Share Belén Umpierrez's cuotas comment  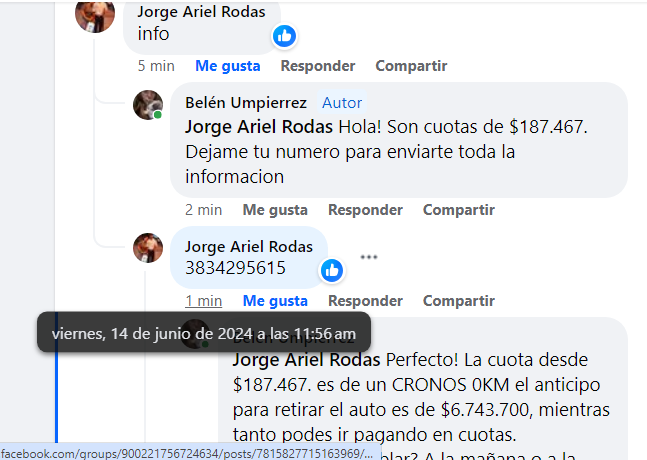[x=458, y=210]
